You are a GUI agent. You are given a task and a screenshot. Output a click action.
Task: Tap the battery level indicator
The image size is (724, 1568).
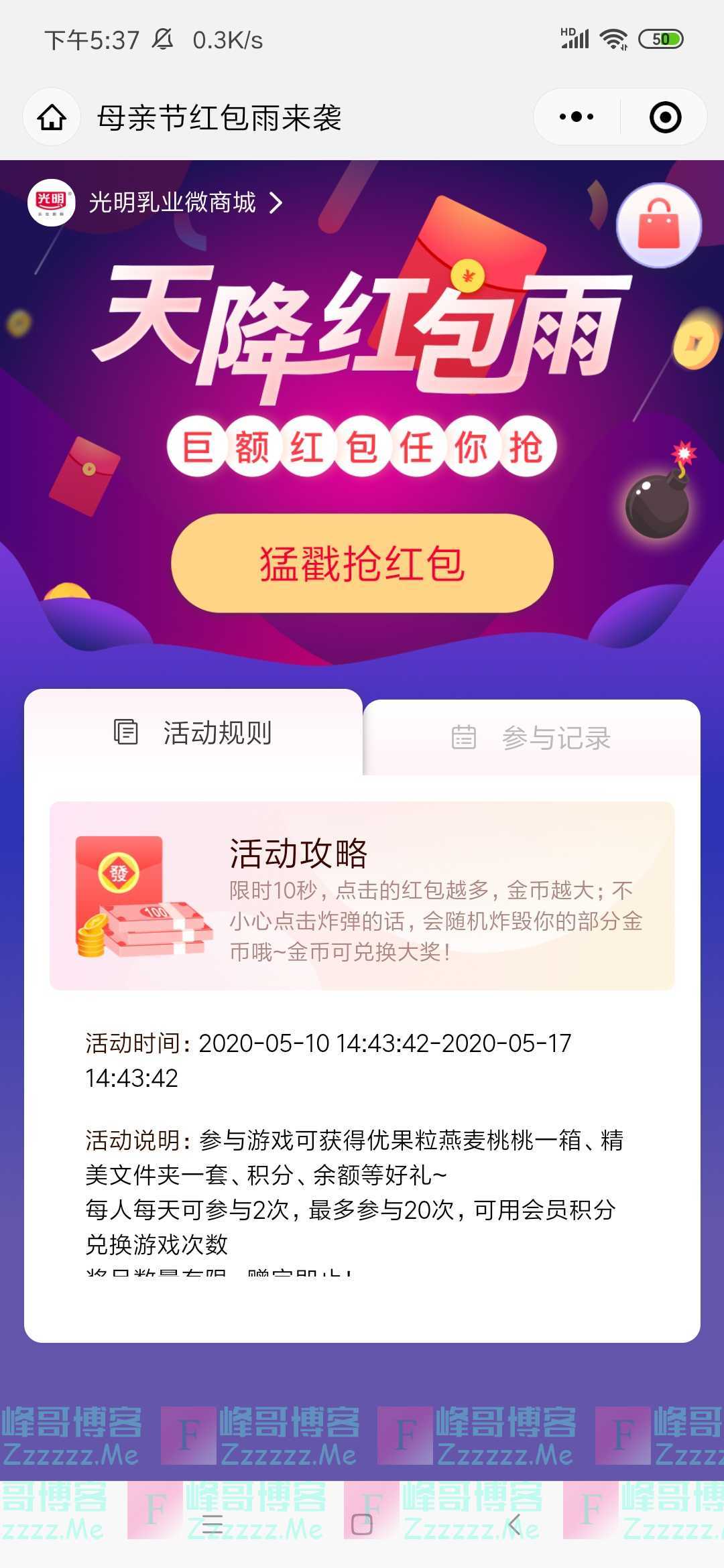coord(660,40)
